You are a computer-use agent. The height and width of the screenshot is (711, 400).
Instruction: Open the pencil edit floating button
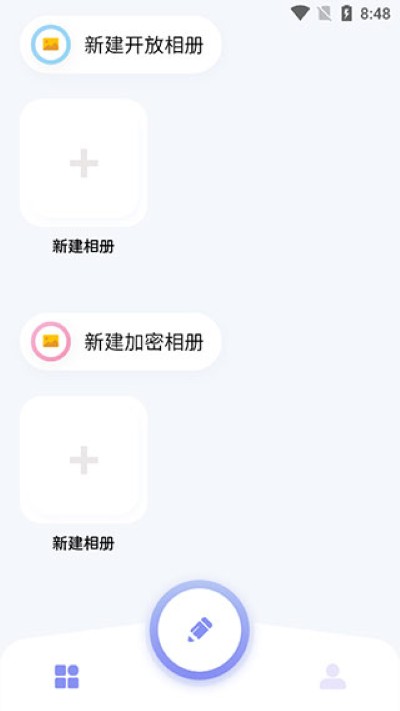coord(200,630)
